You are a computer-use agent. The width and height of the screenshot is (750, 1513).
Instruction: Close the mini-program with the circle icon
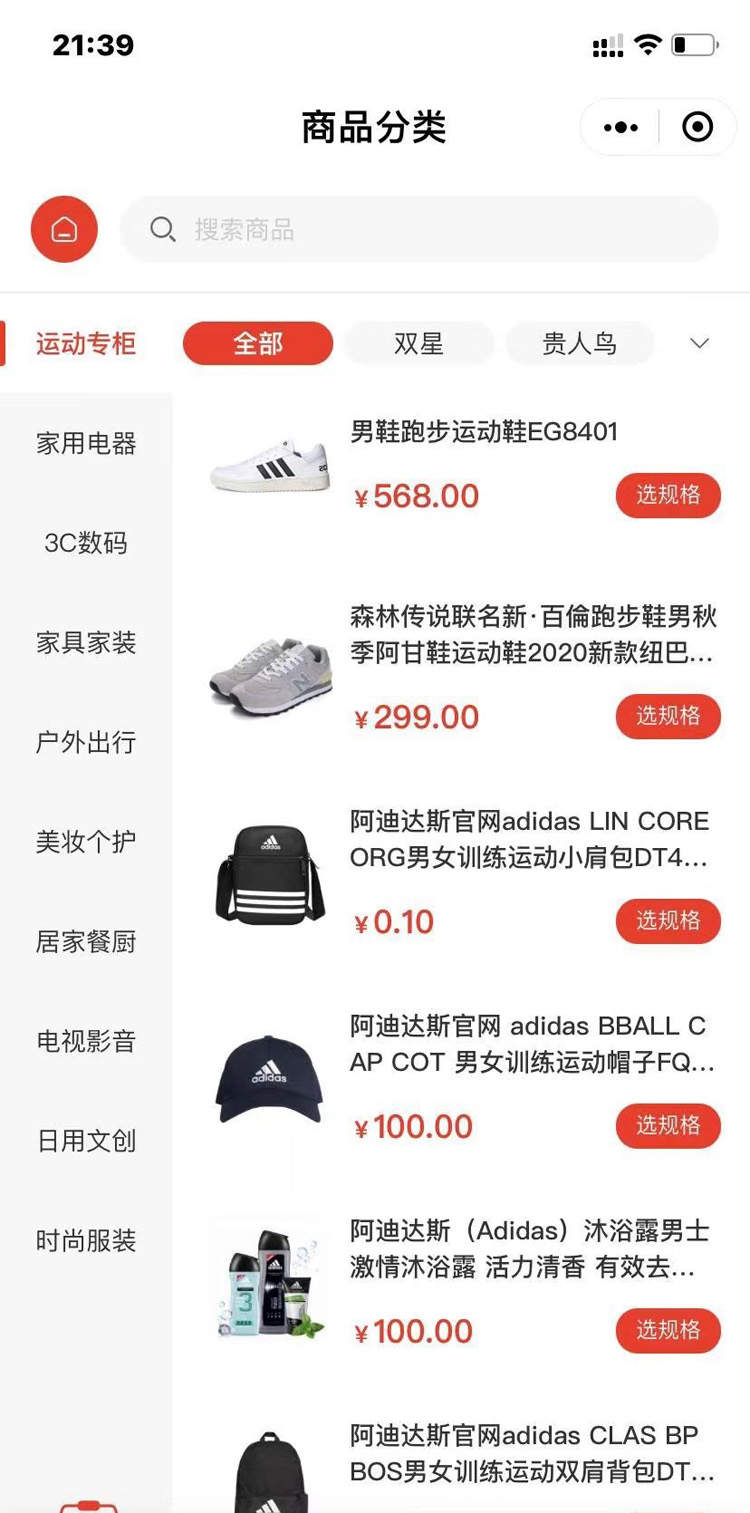point(697,127)
